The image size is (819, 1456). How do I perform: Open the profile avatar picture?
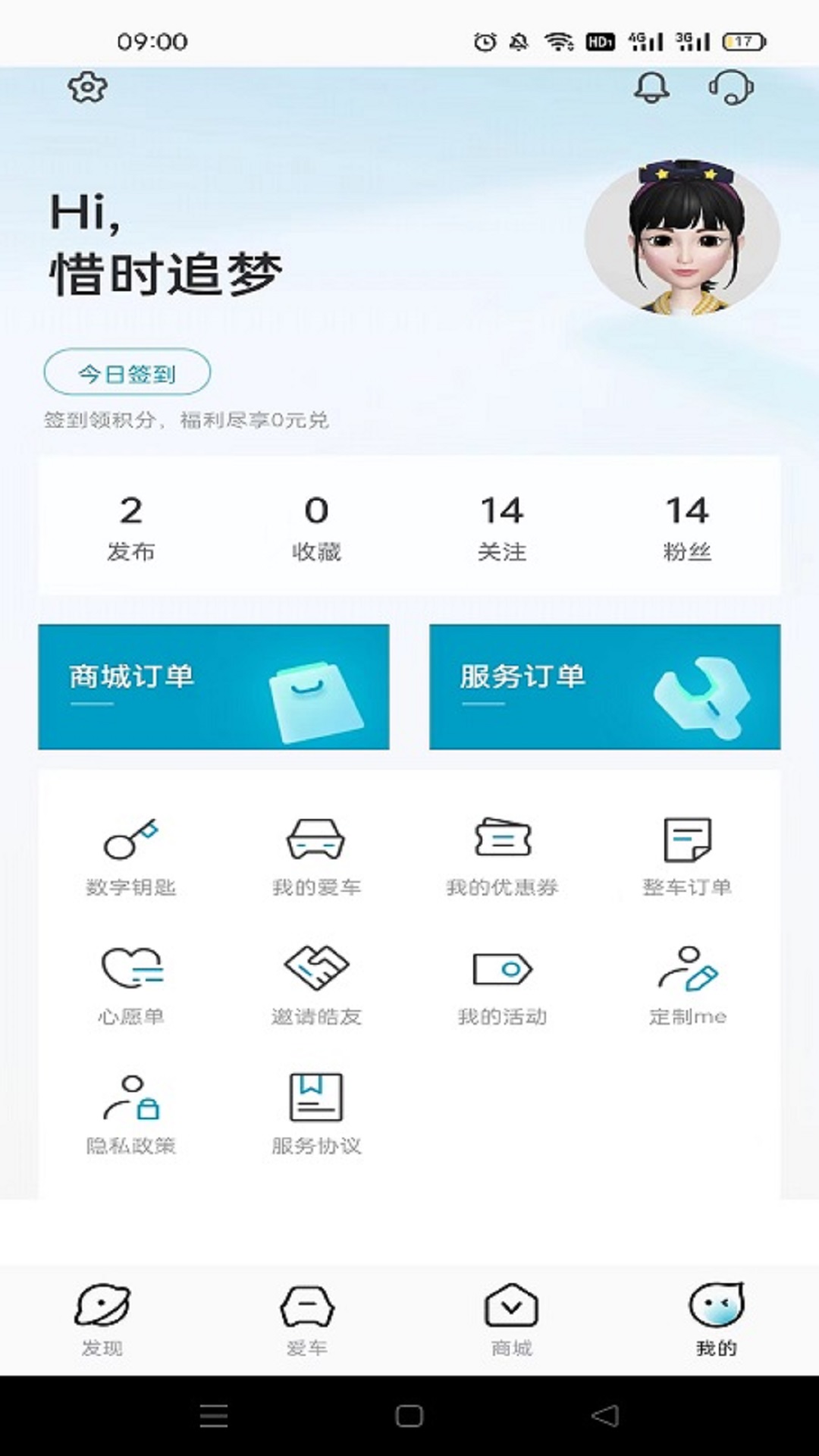pyautogui.click(x=682, y=238)
